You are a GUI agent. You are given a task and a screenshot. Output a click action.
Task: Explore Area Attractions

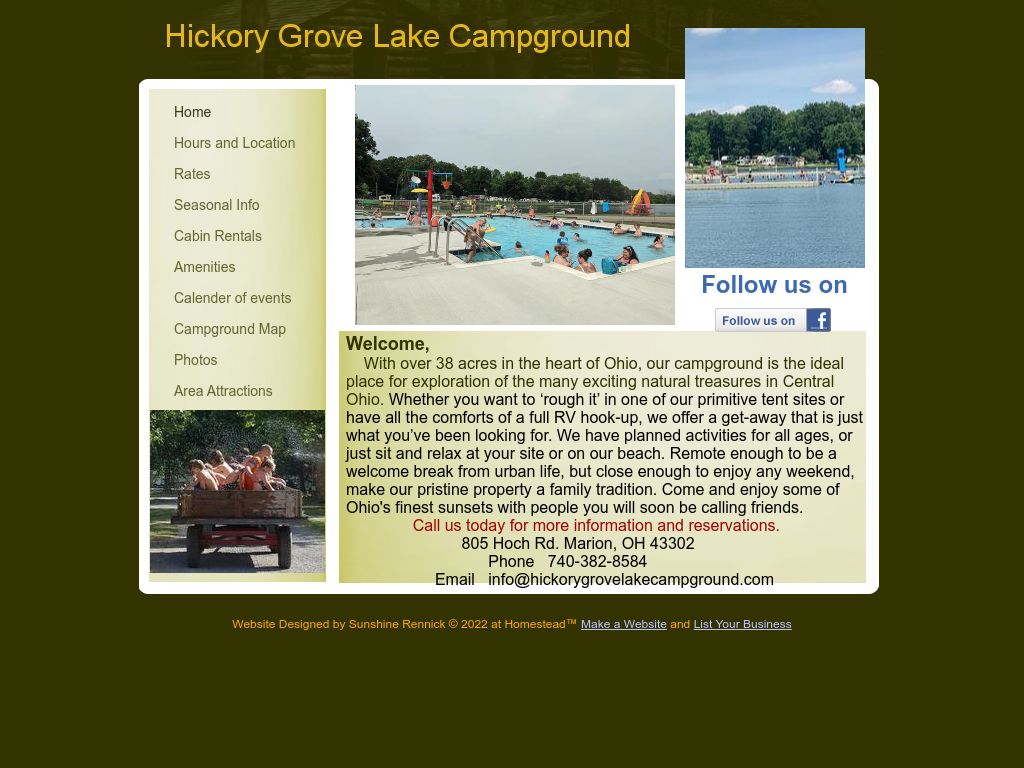click(222, 391)
